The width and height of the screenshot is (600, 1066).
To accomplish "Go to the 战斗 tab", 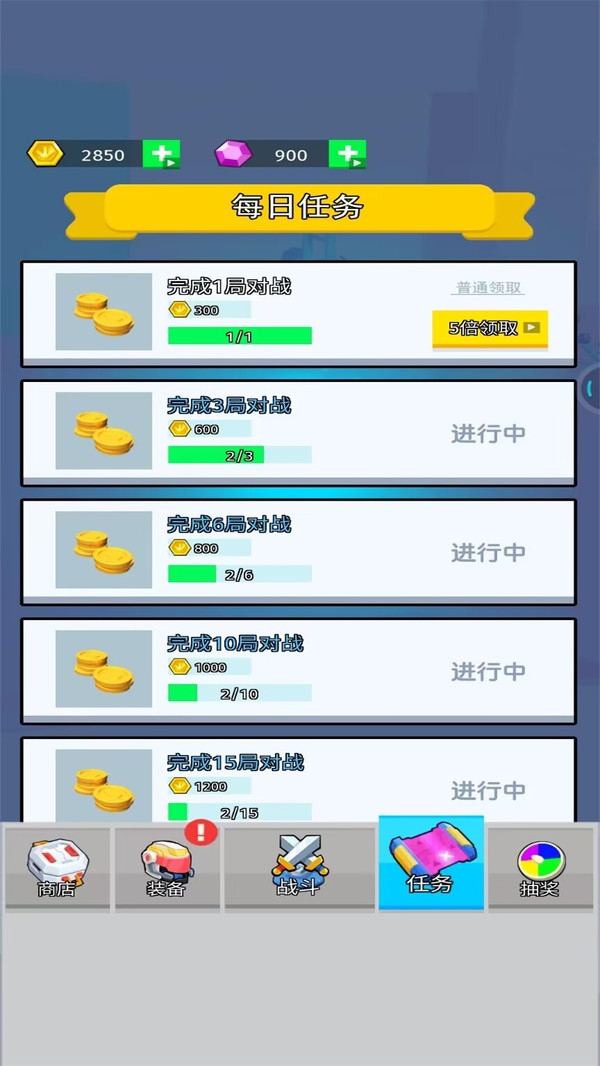I will coord(299,867).
